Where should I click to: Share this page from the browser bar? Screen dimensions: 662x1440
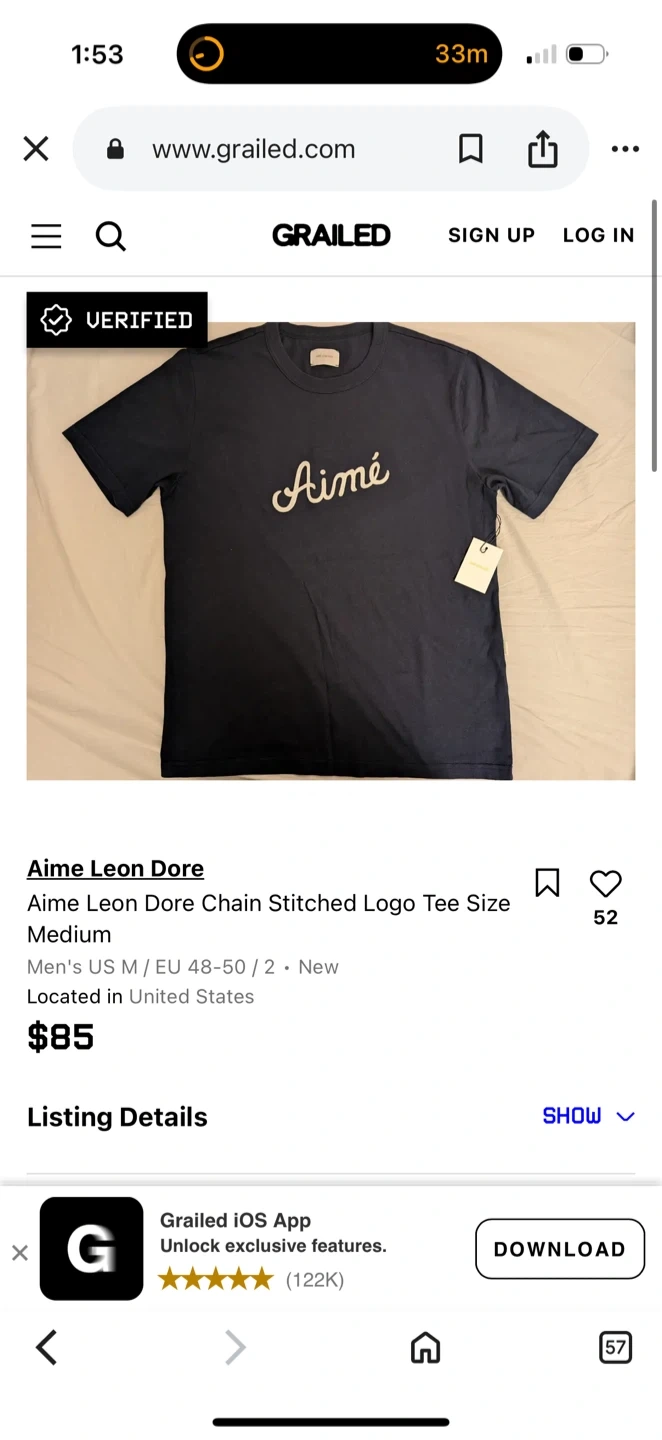pos(542,149)
